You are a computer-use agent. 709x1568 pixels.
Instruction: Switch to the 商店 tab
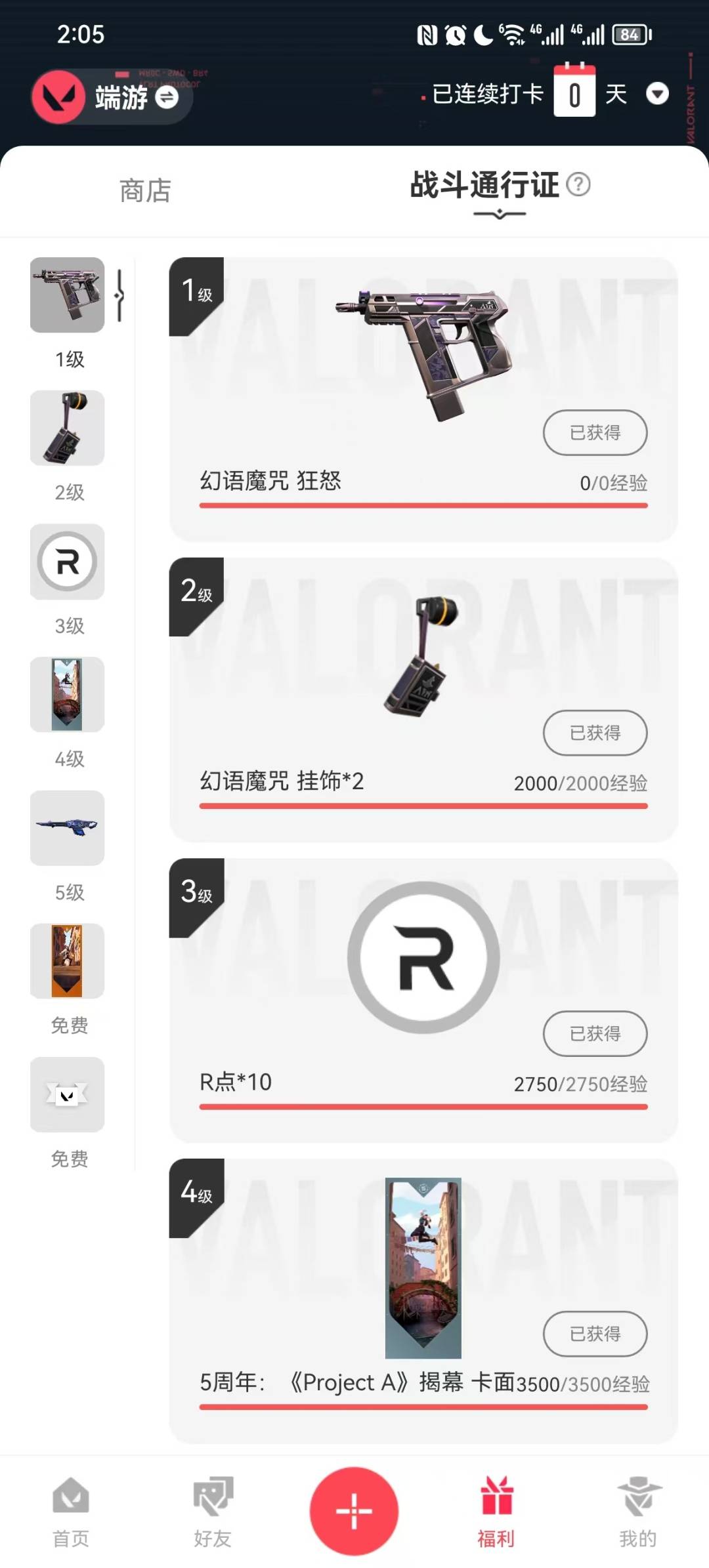[x=145, y=191]
